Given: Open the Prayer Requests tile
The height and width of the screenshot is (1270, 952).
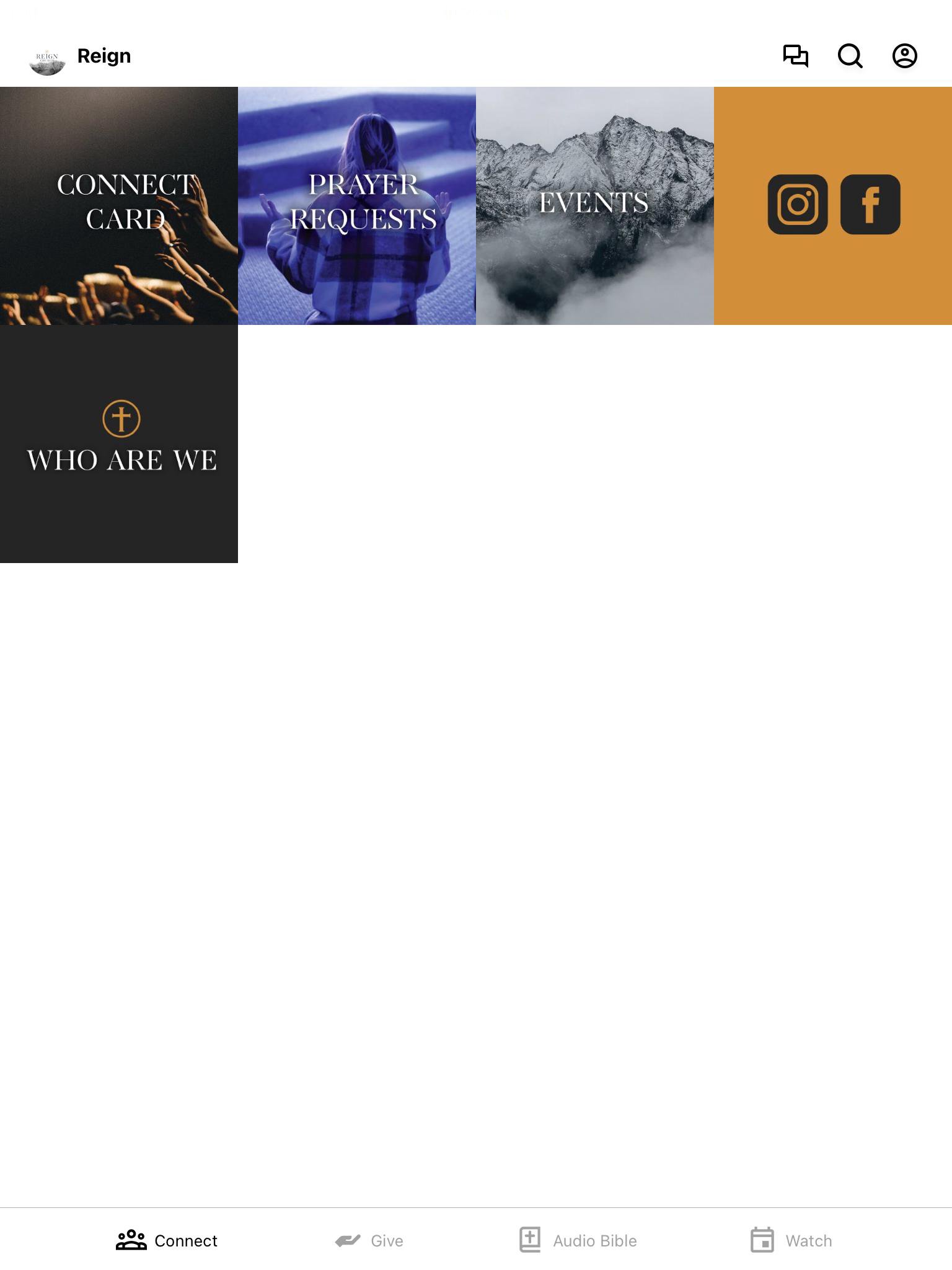Looking at the screenshot, I should click(357, 206).
